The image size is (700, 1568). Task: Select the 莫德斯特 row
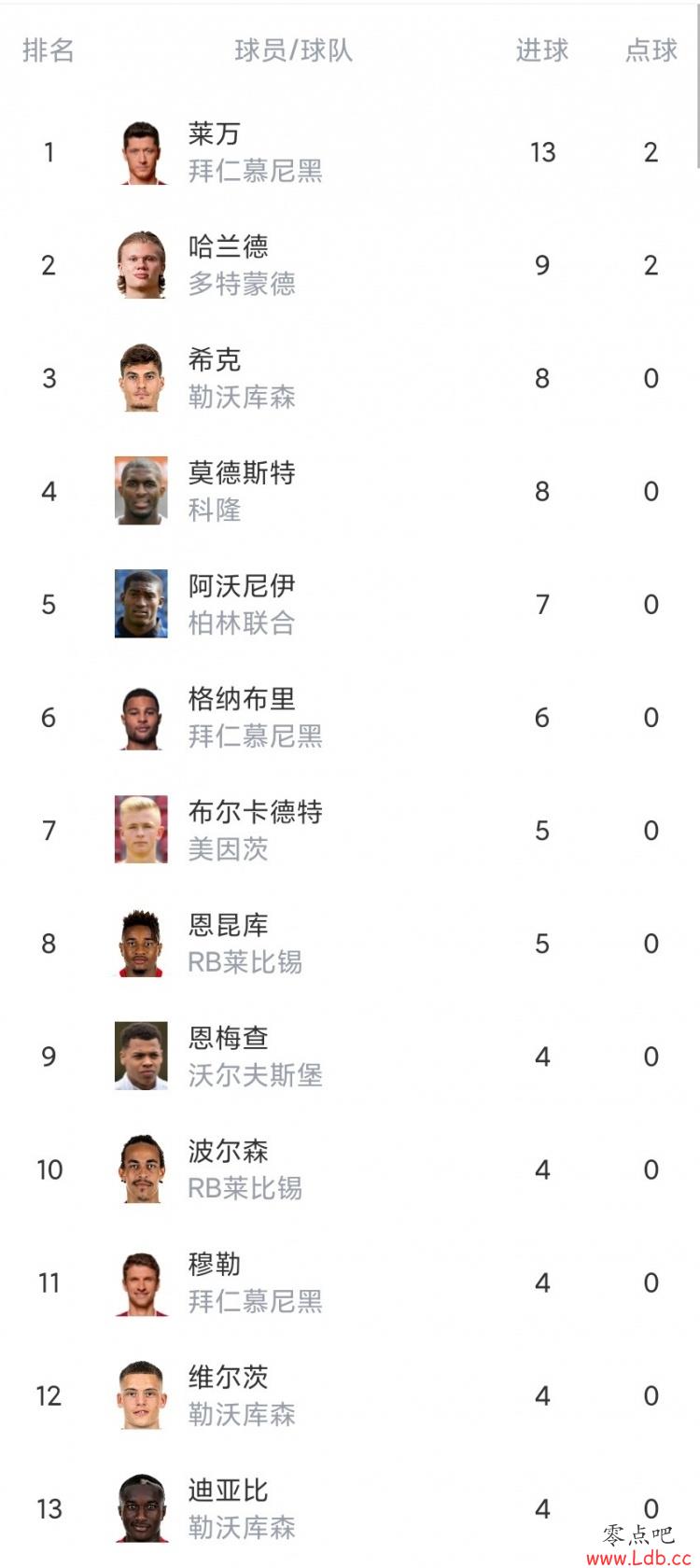pyautogui.click(x=350, y=491)
